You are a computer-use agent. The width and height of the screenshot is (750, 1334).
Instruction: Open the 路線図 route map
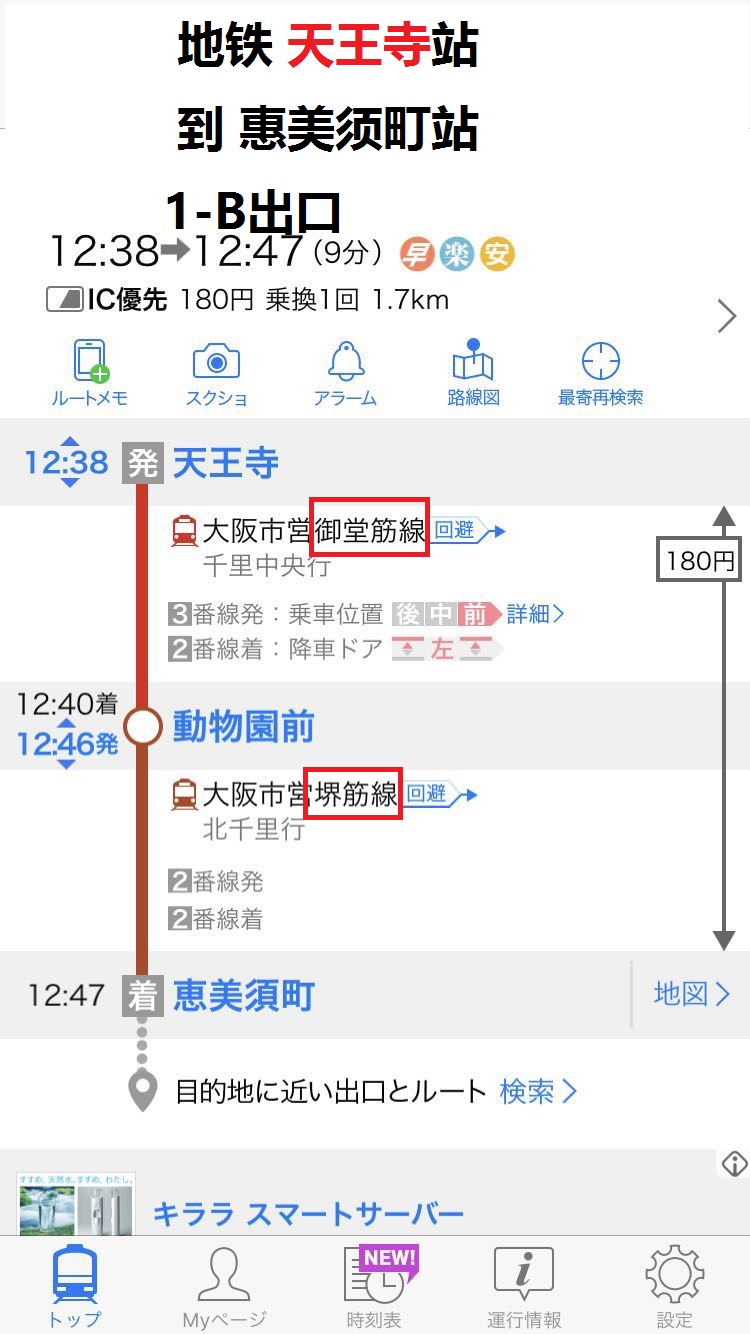[473, 373]
